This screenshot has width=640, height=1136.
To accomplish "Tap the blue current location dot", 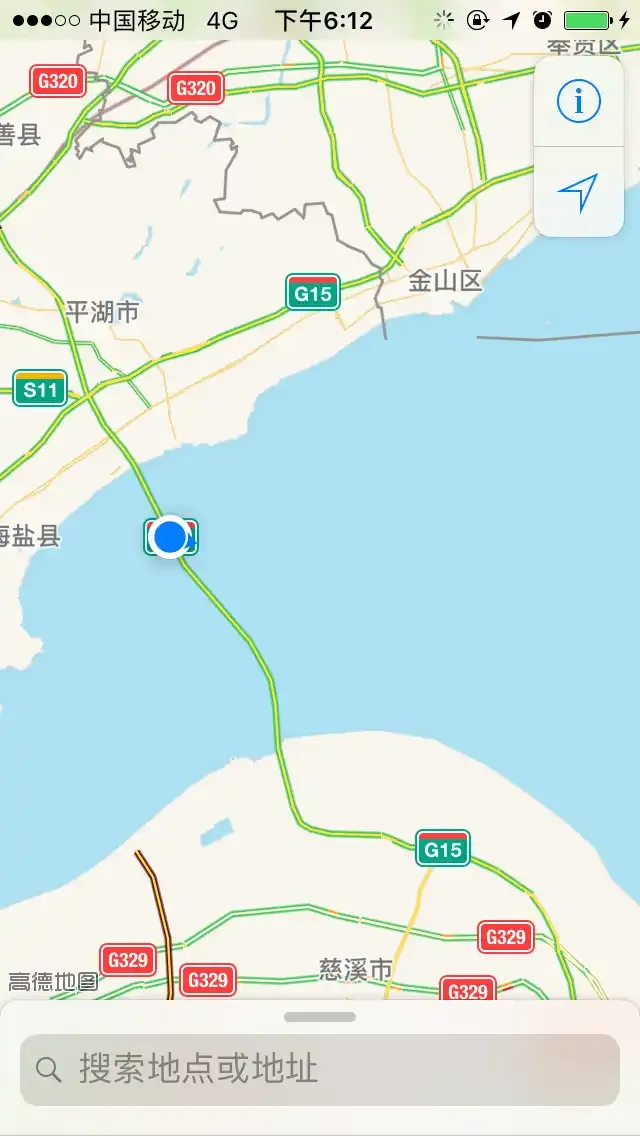I will click(x=171, y=537).
